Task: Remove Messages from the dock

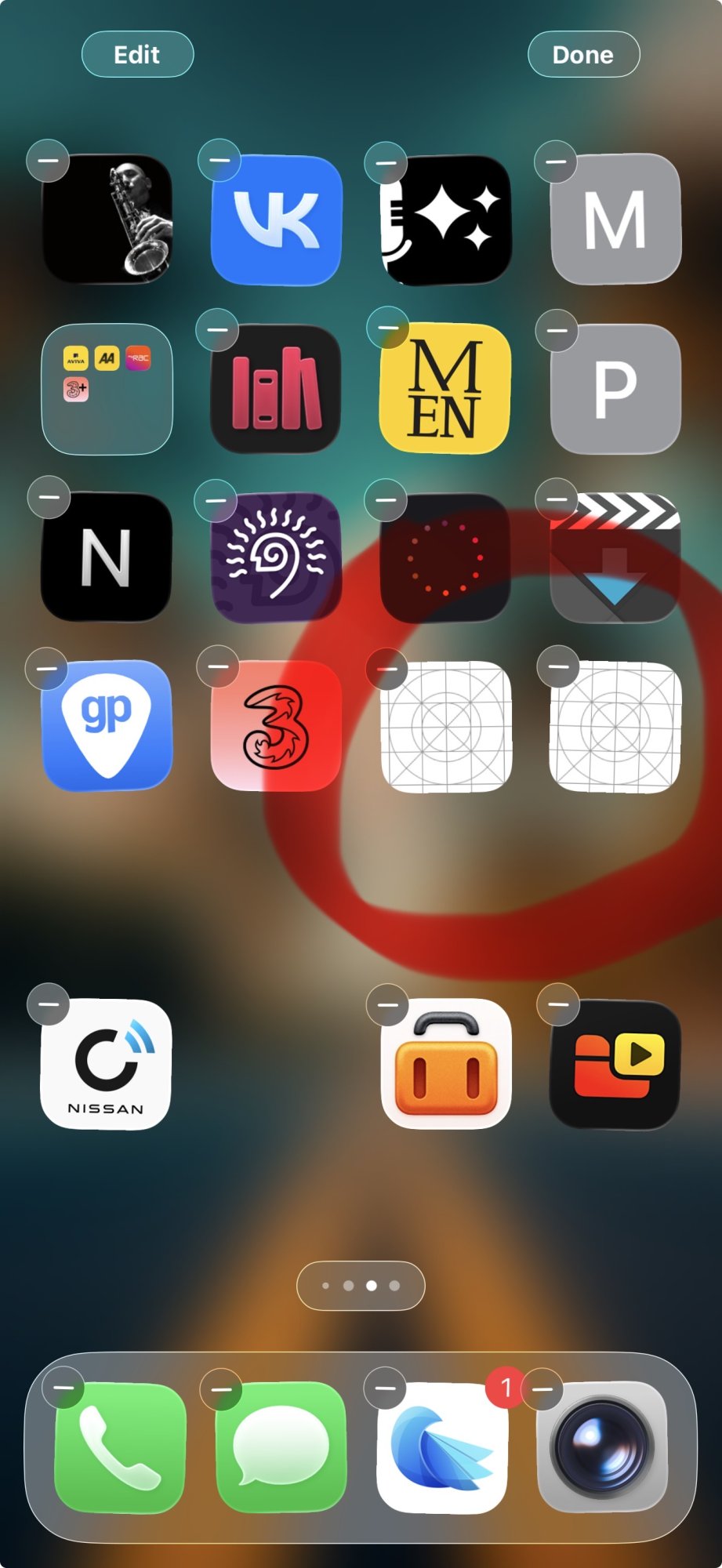Action: tap(222, 1389)
